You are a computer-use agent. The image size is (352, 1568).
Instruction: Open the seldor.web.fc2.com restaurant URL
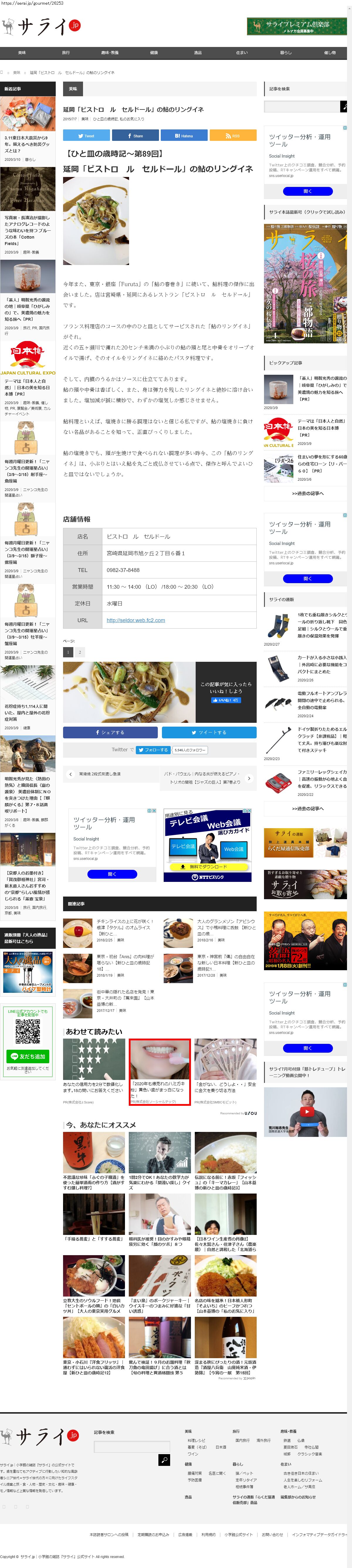coord(136,620)
